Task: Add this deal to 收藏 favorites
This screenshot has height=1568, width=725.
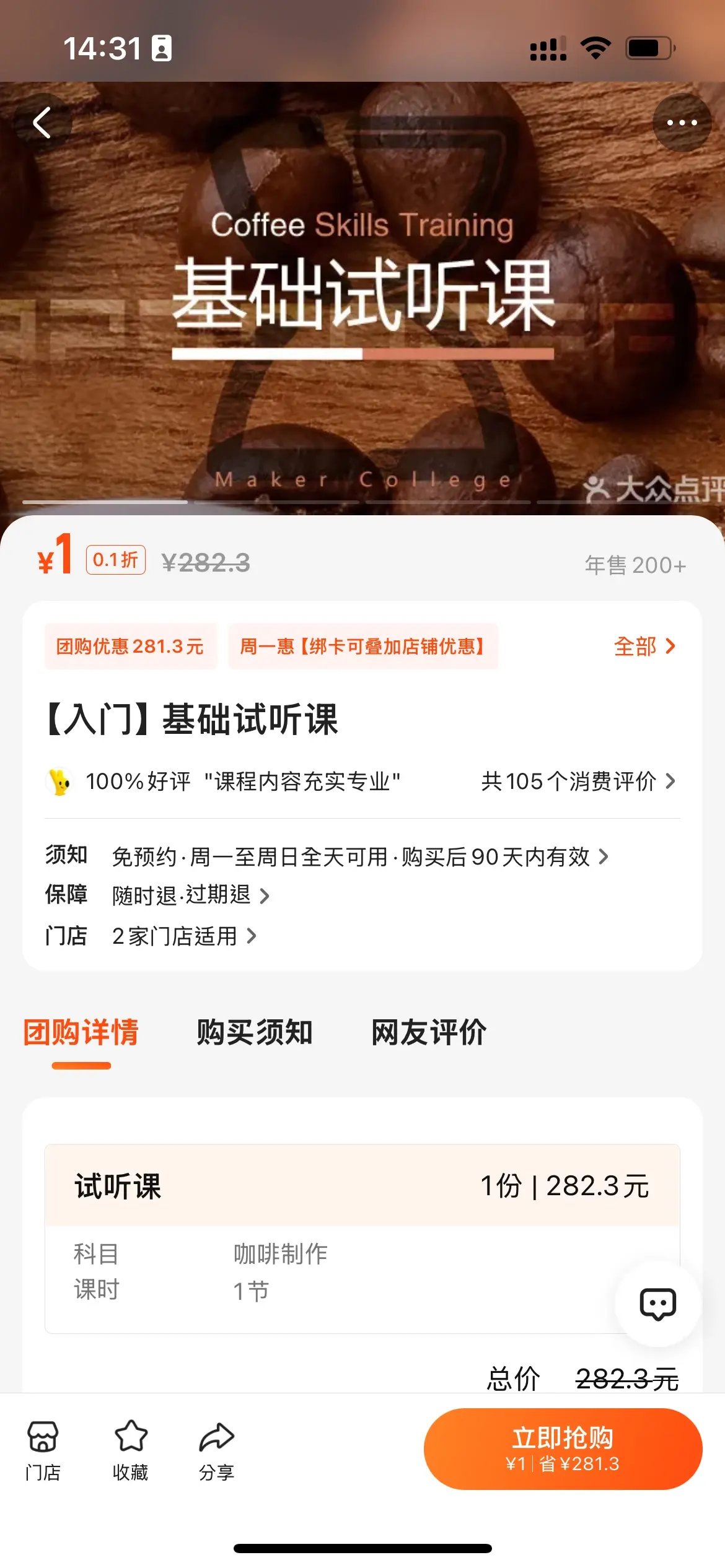Action: coord(130,1449)
